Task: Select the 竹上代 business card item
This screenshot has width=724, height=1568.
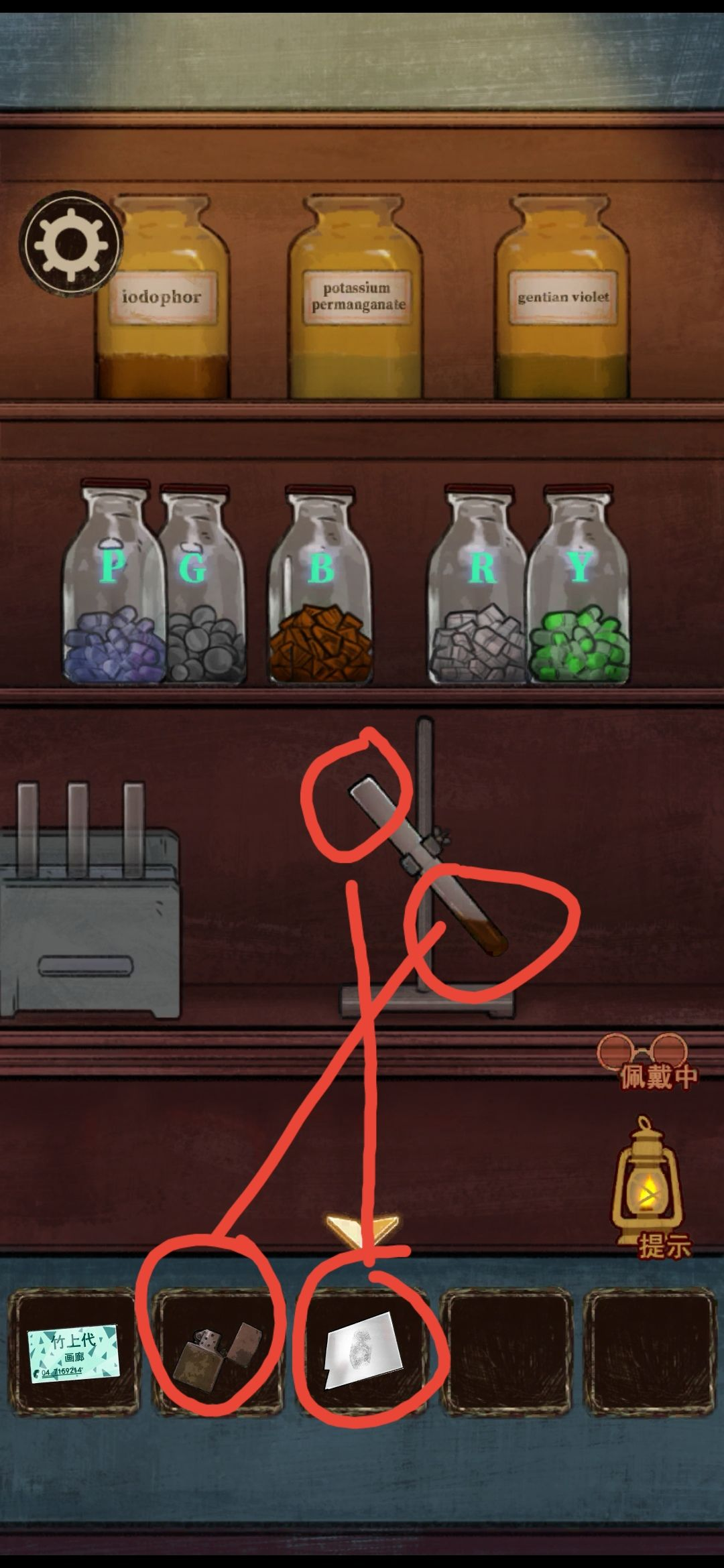Action: (74, 1352)
